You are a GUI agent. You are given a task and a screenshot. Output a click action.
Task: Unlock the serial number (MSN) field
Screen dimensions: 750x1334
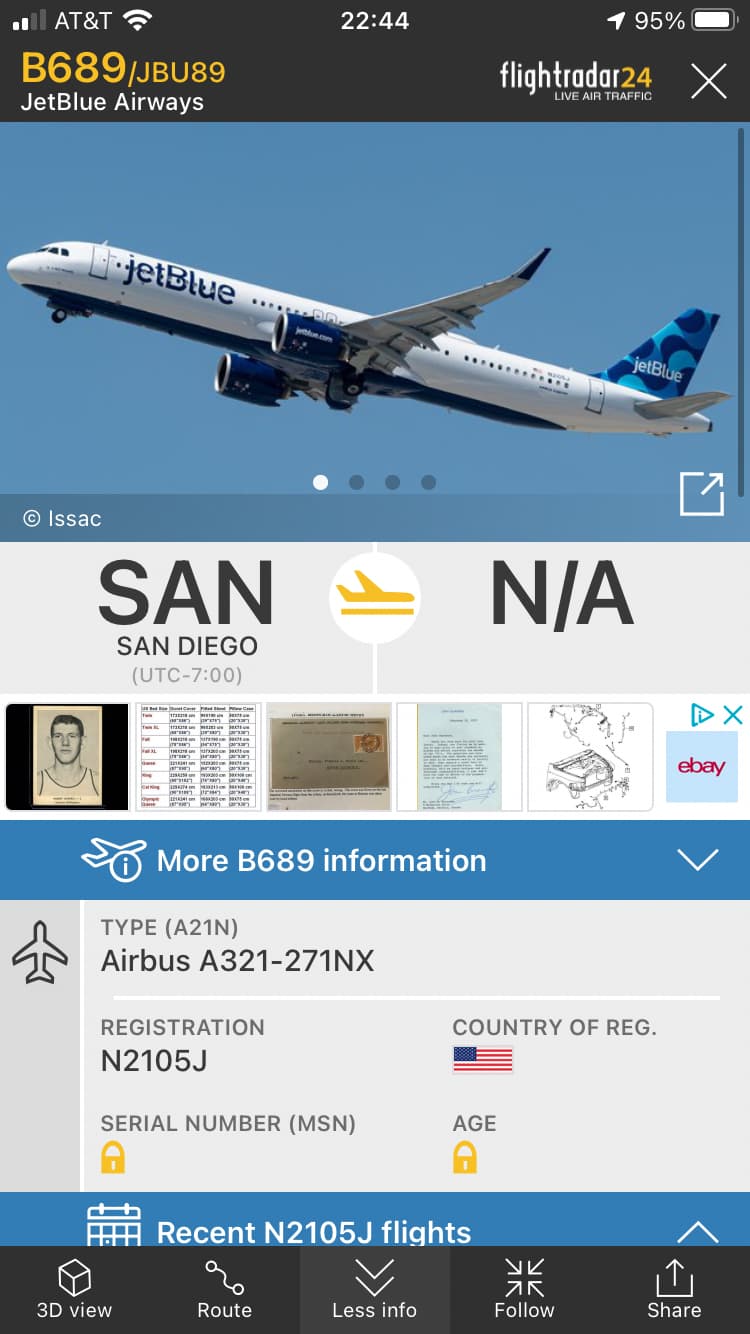point(113,1158)
